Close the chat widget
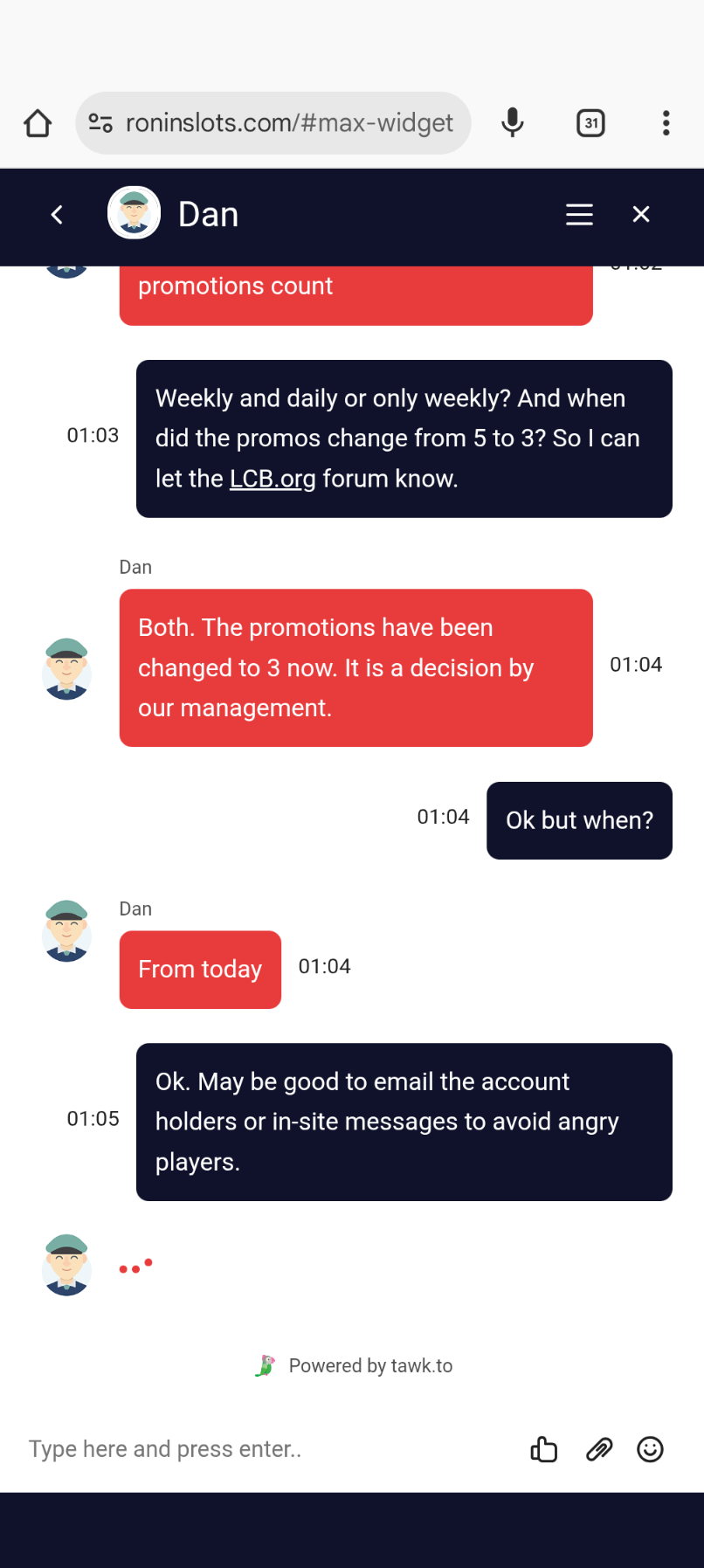The height and width of the screenshot is (1568, 704). tap(641, 215)
